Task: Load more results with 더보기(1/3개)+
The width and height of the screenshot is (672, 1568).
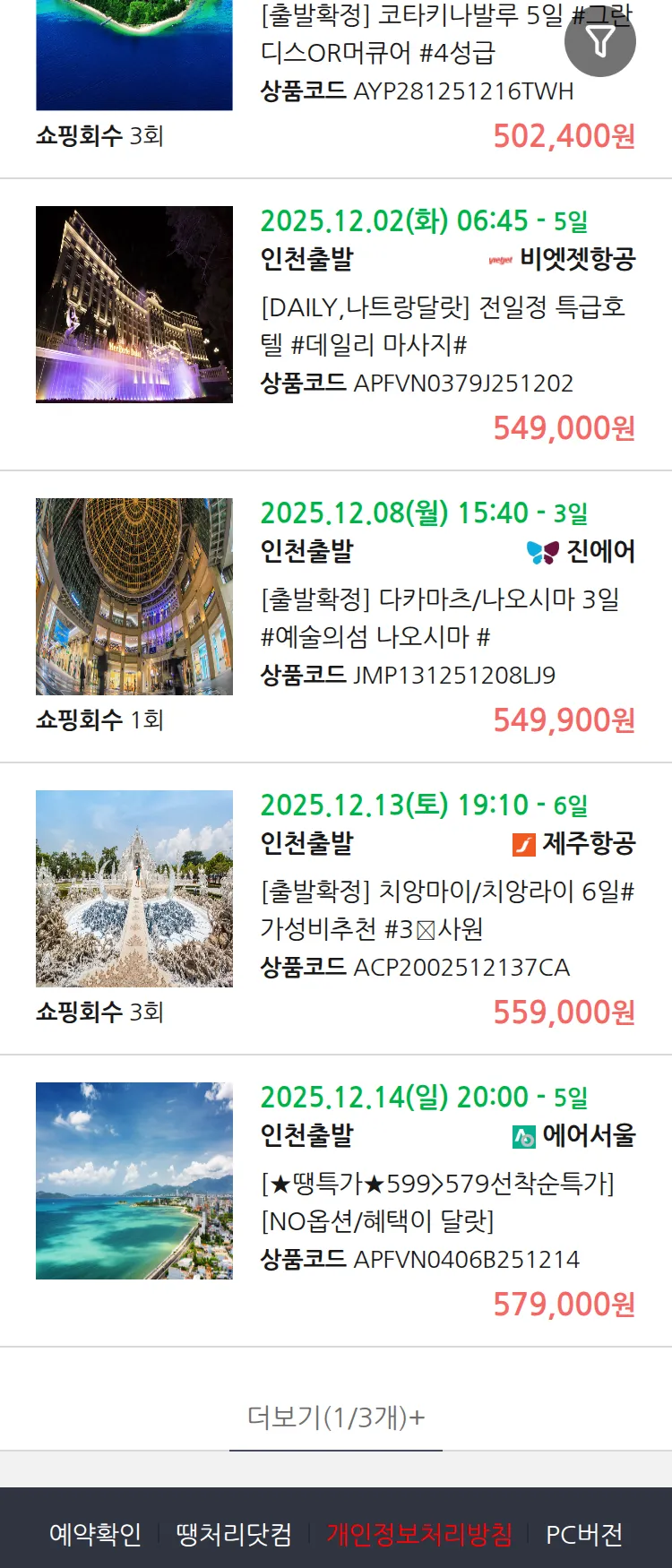Action: 336,1417
